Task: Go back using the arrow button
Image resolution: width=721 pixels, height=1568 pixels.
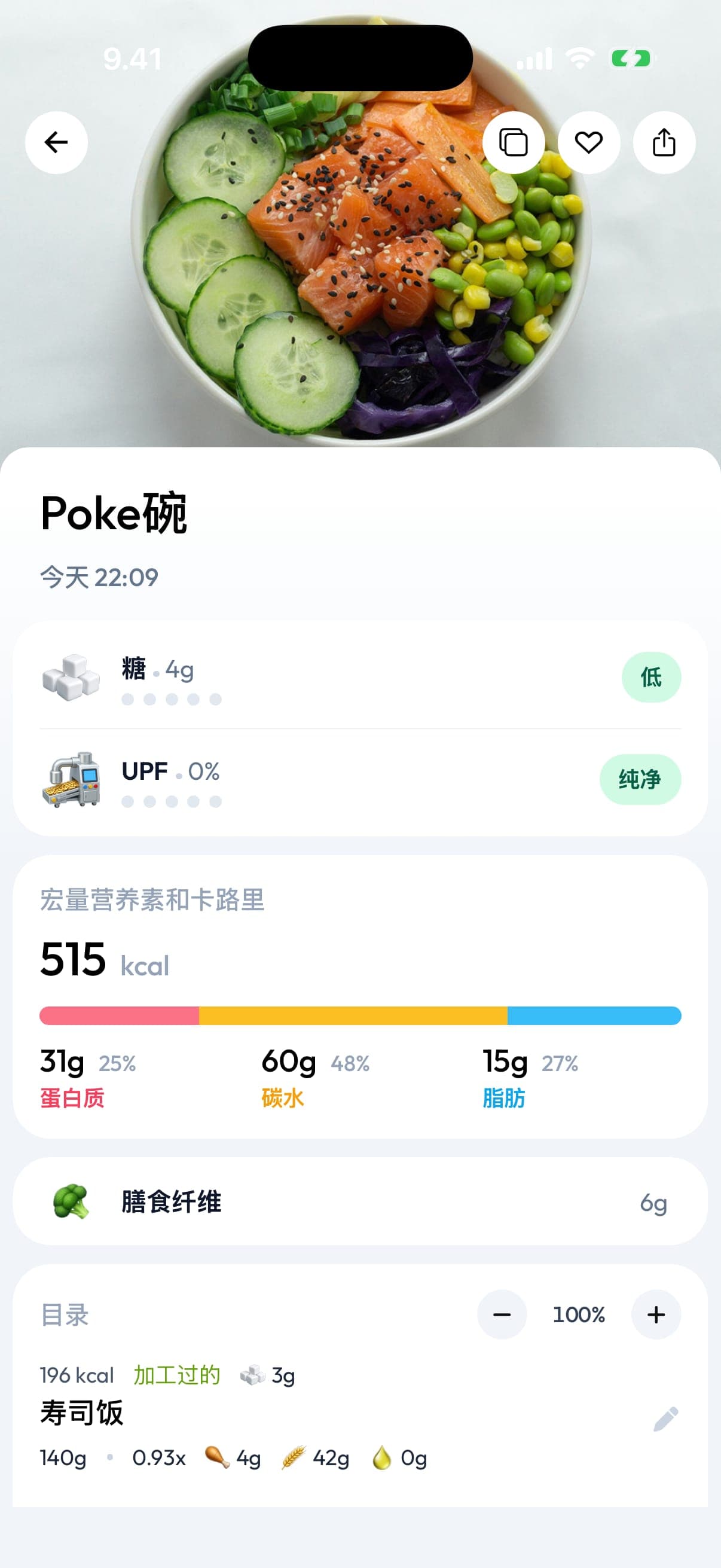Action: [x=56, y=142]
